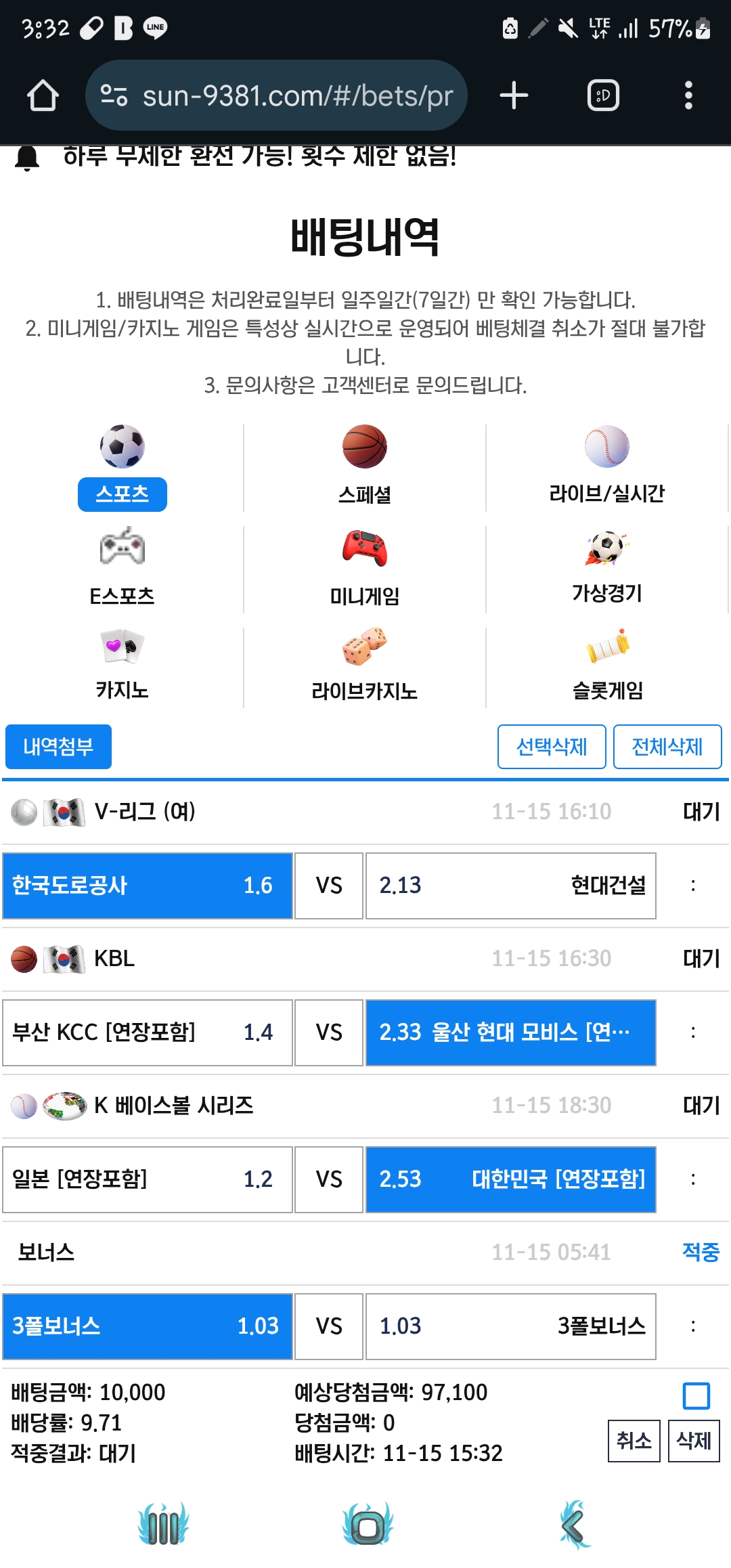Open the browser overflow menu
This screenshot has width=731, height=1568.
coord(688,95)
